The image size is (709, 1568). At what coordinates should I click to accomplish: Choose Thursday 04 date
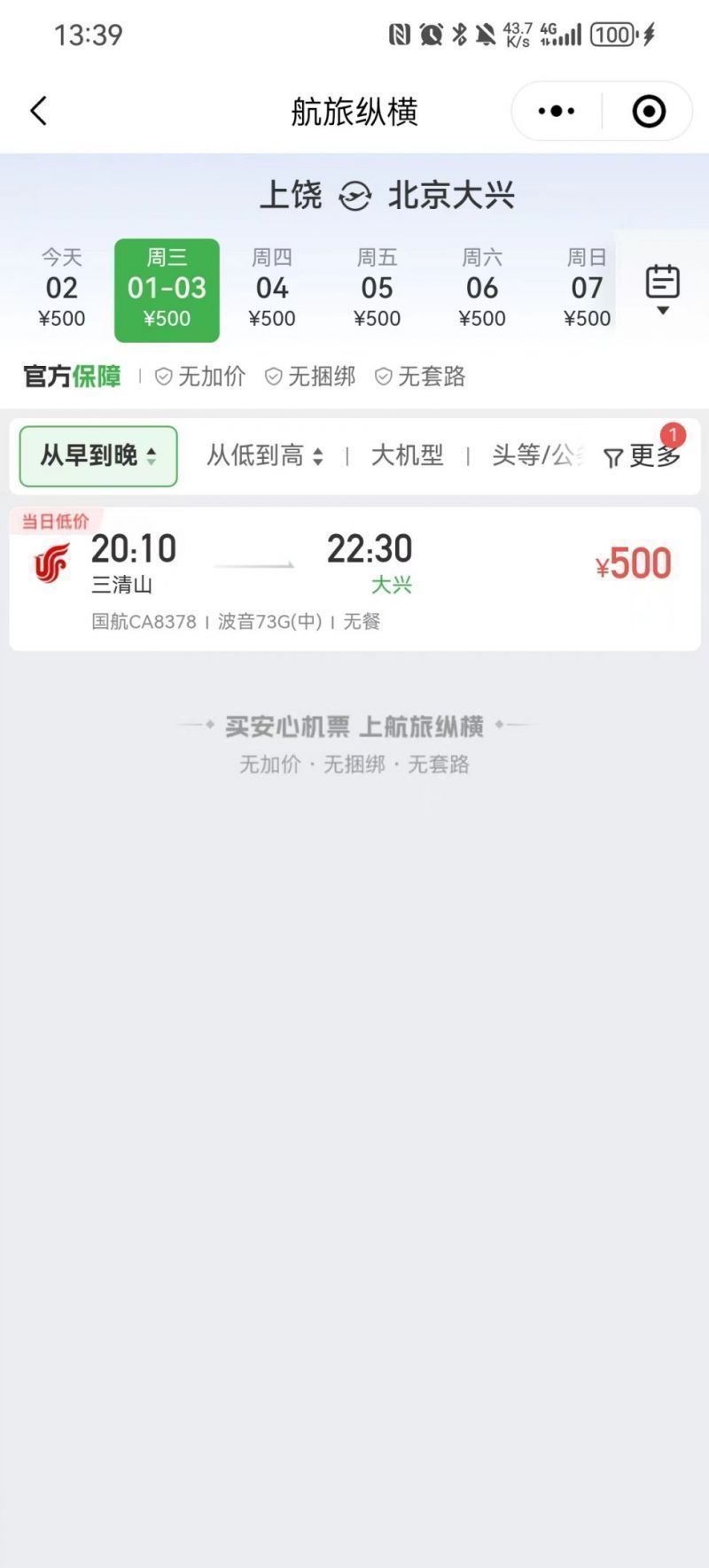tap(272, 289)
